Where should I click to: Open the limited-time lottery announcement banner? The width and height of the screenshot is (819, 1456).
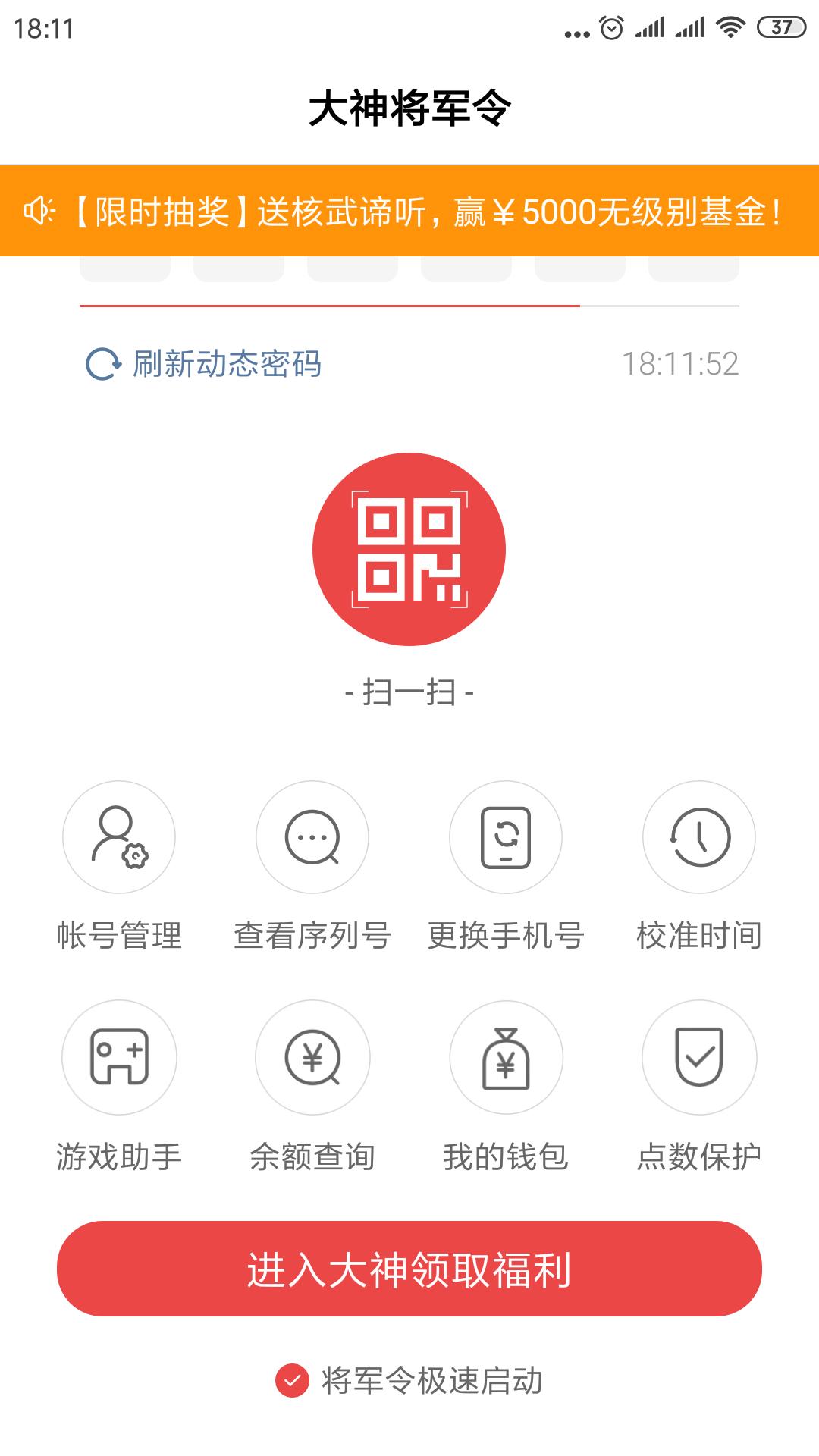click(409, 212)
